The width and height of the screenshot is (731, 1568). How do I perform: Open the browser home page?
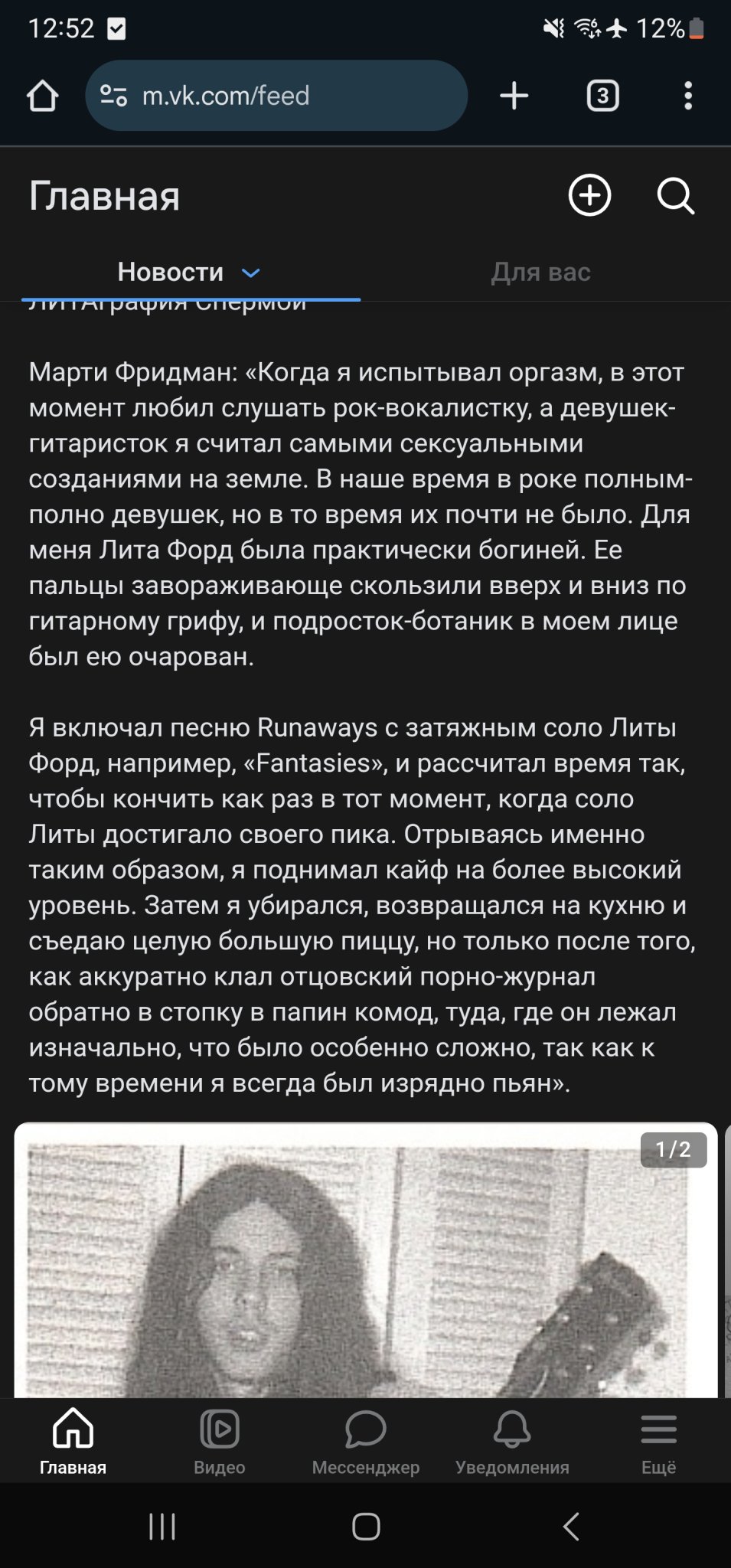point(42,96)
